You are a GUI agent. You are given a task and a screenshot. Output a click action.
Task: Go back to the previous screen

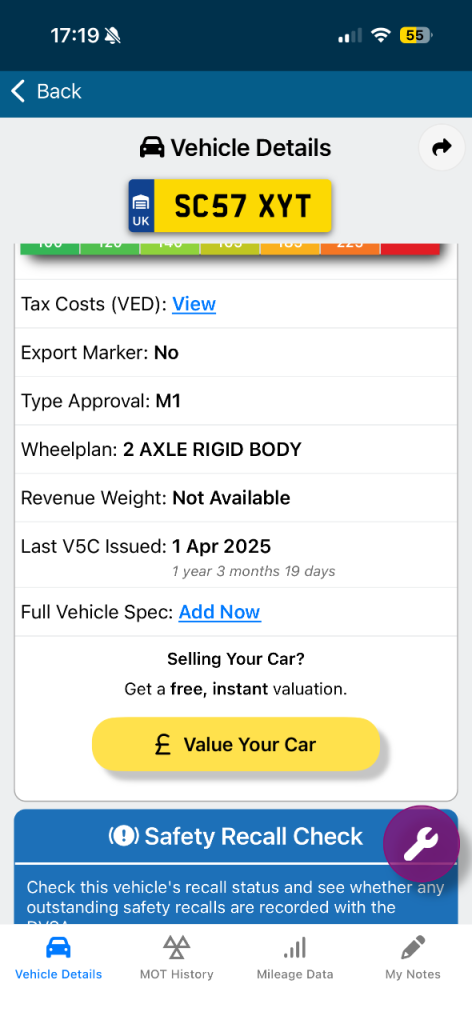46,91
